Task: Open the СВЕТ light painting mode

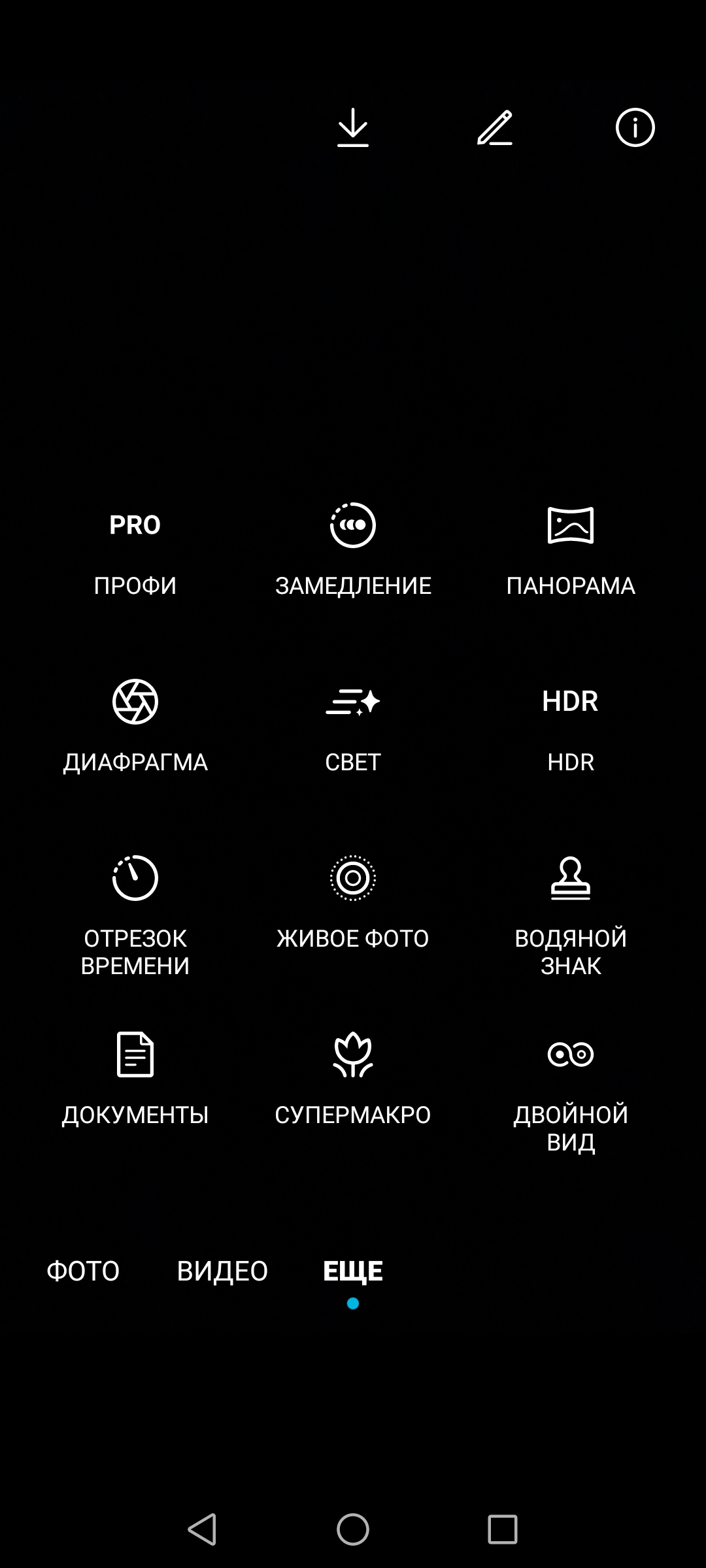Action: pos(353,724)
